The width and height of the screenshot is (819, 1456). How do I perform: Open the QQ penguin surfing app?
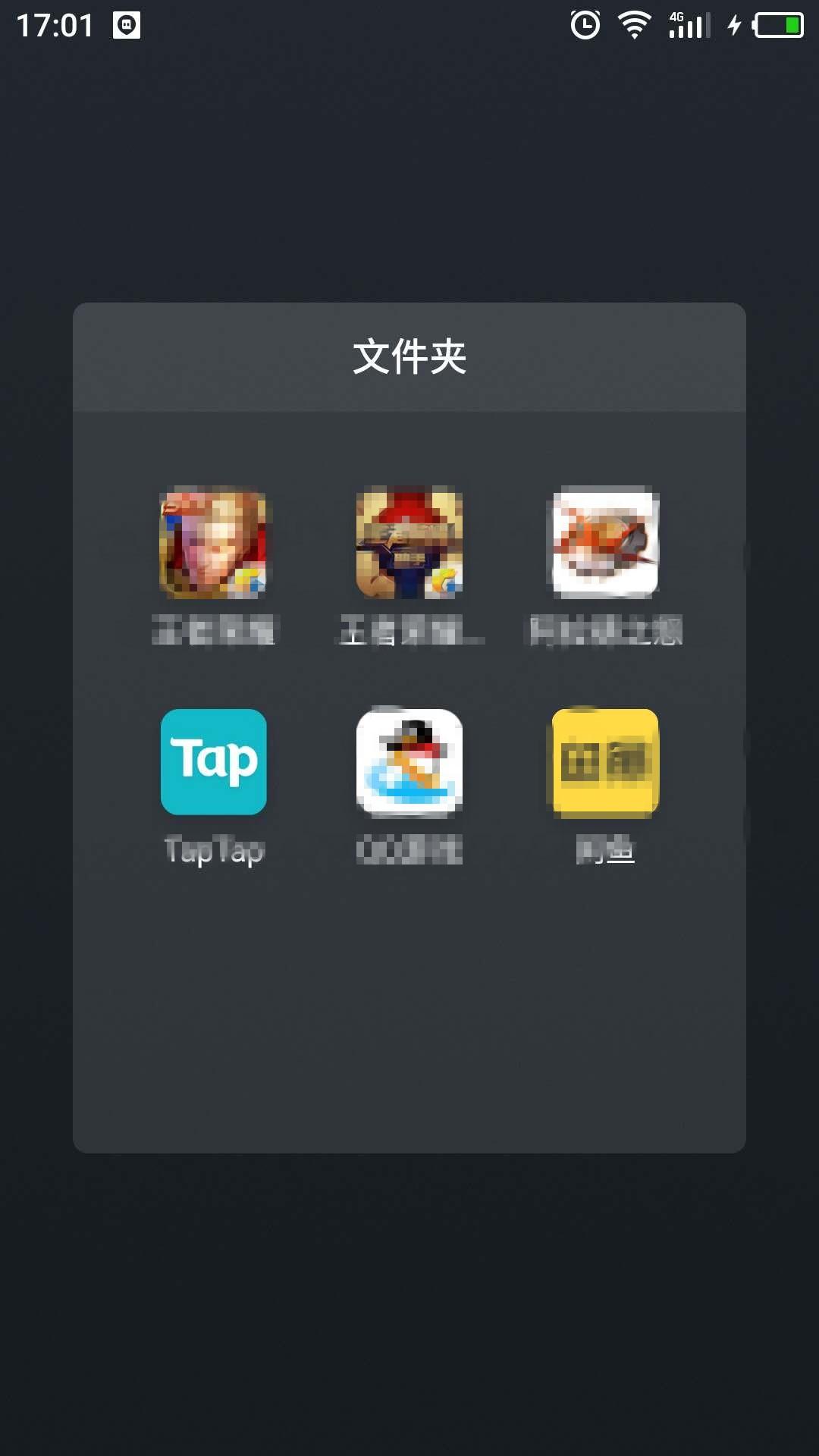click(x=409, y=762)
